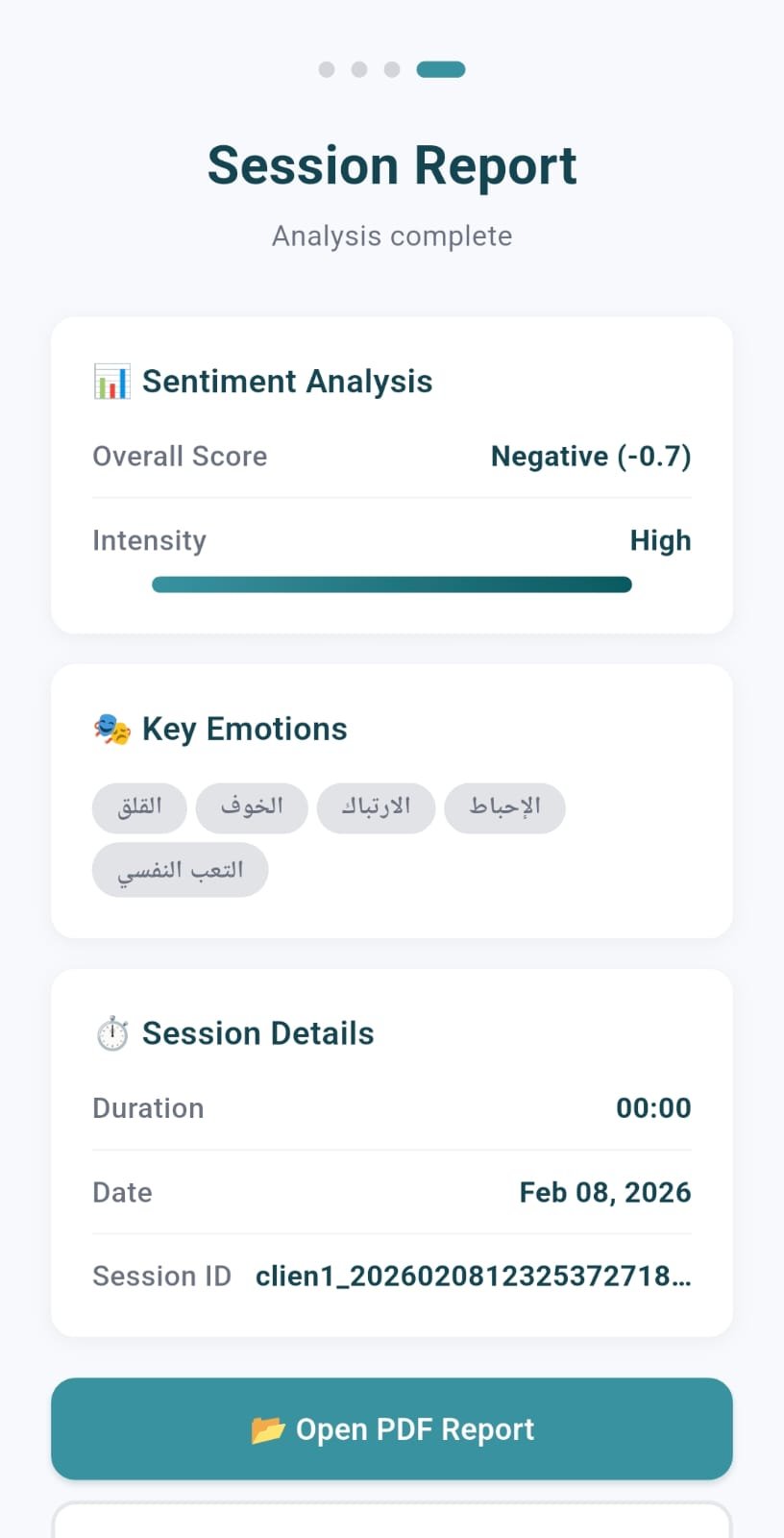
Task: Expand the truncated Session ID text
Action: pos(474,1276)
